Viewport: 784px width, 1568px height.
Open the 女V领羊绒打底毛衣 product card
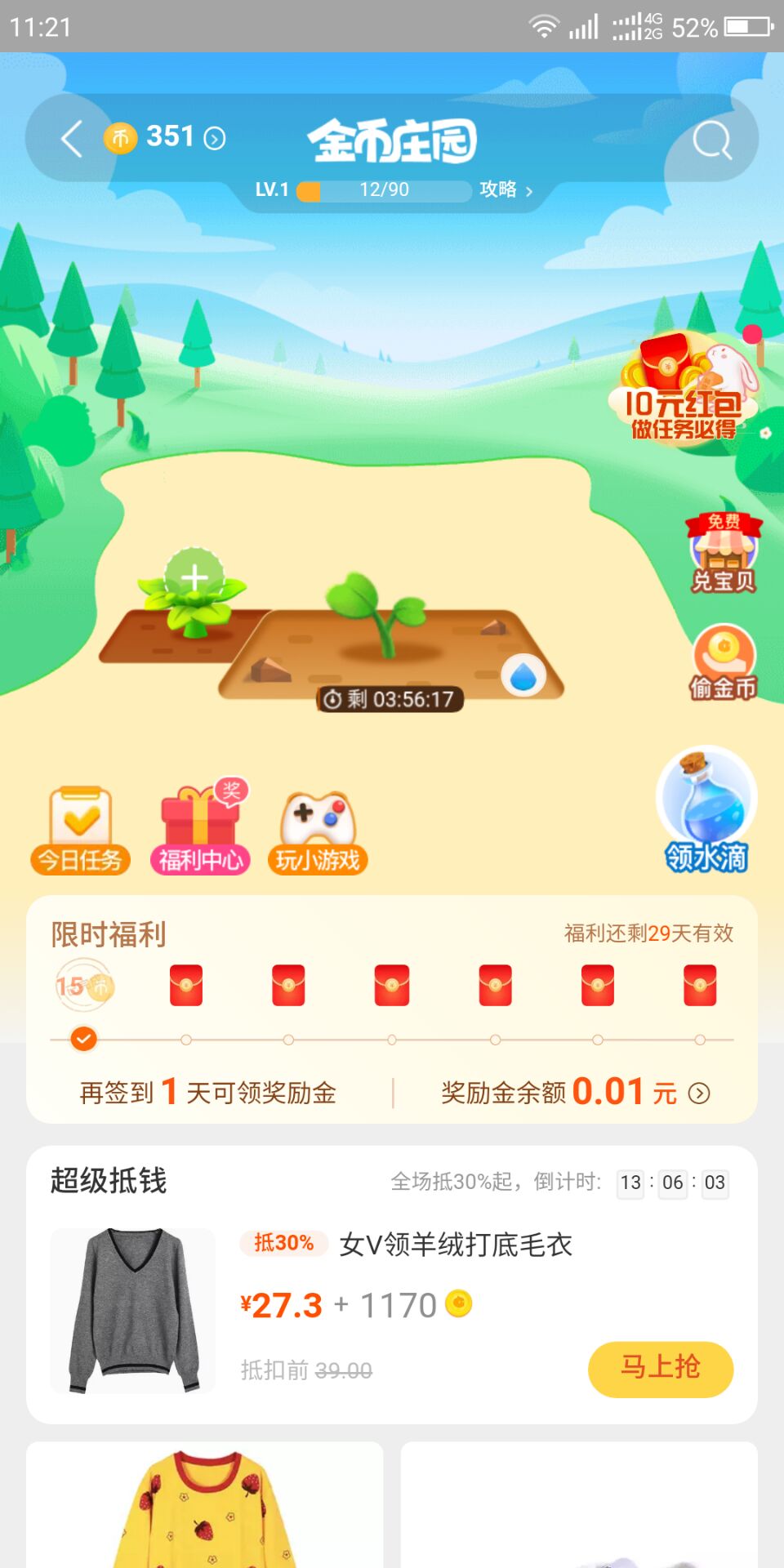(455, 1245)
